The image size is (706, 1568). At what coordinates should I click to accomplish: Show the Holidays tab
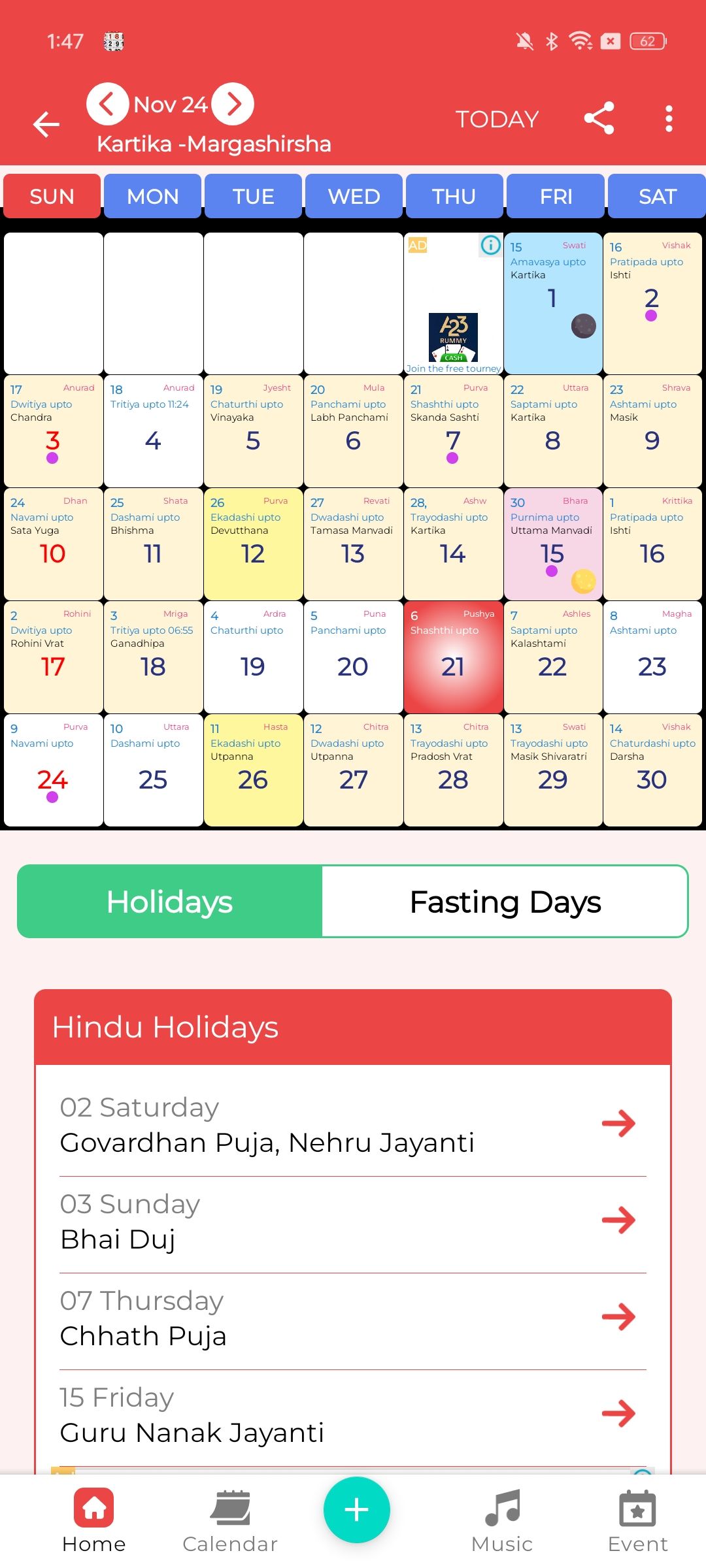pyautogui.click(x=170, y=902)
